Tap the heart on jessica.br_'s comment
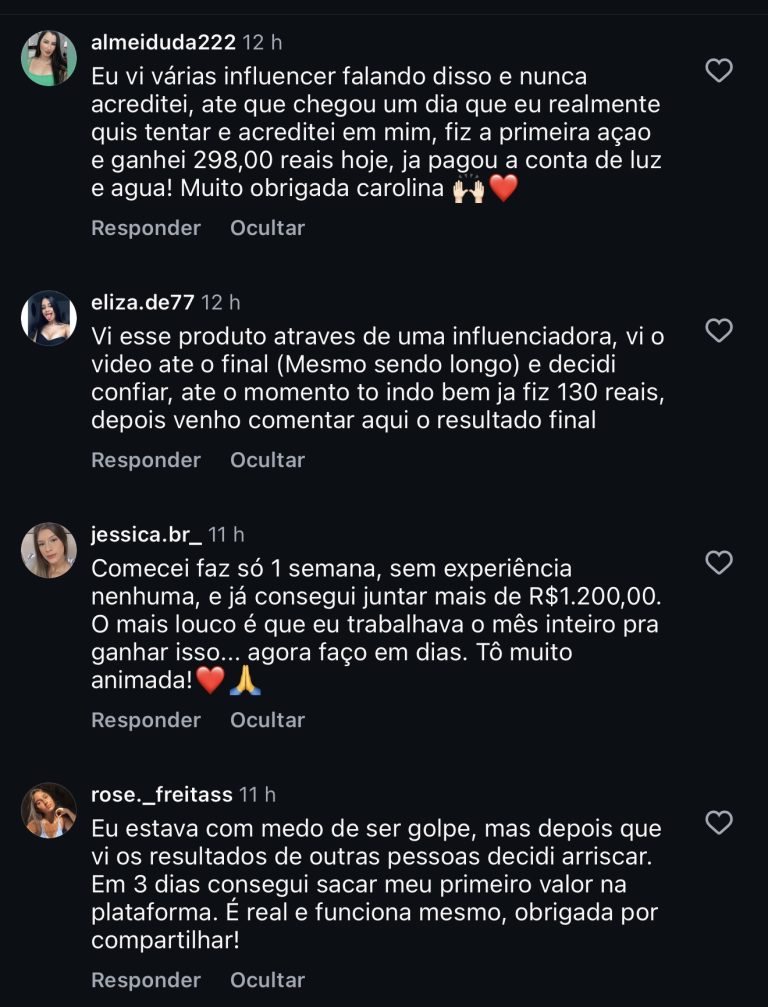 pos(718,562)
